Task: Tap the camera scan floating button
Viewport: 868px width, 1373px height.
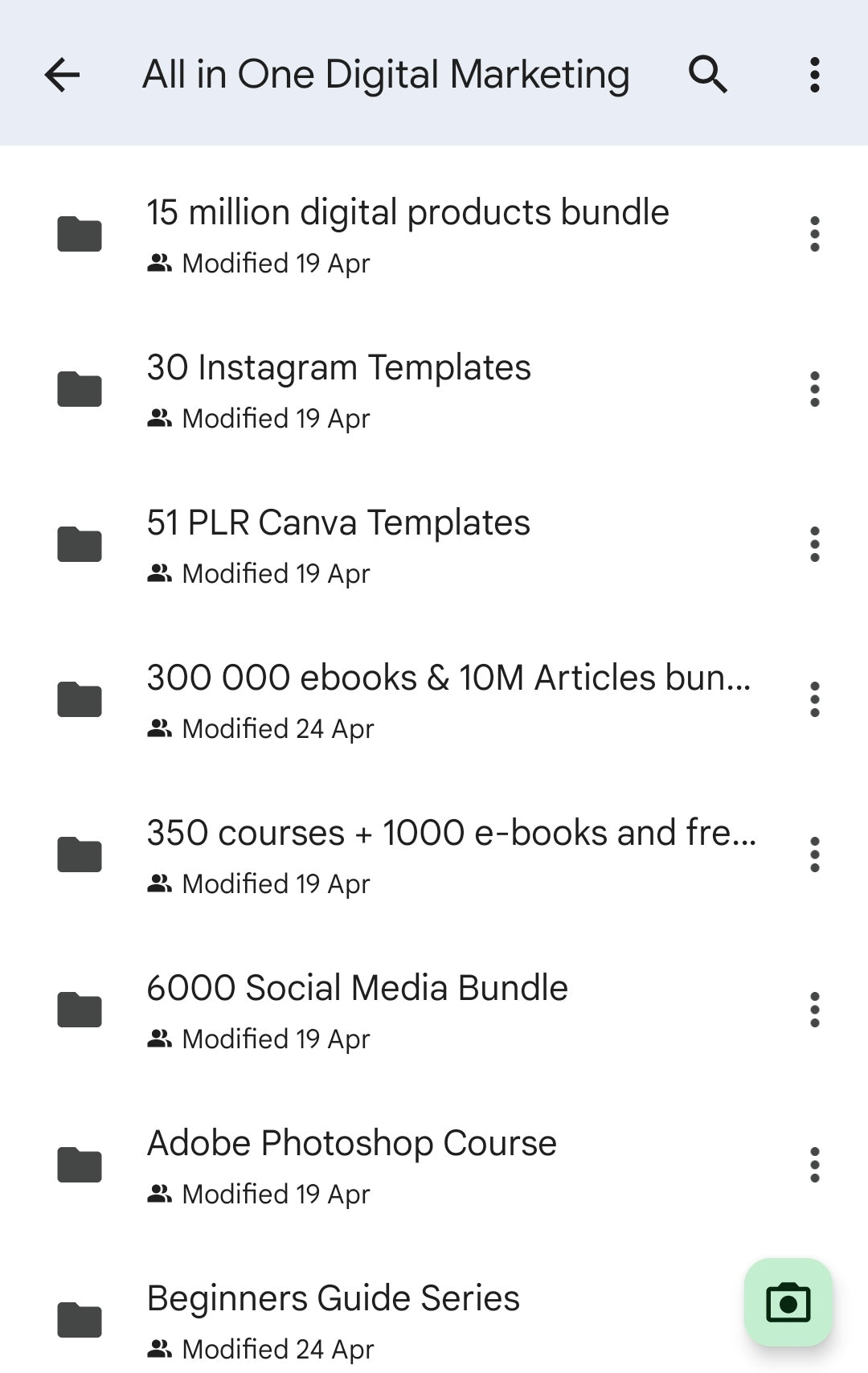Action: click(788, 1302)
